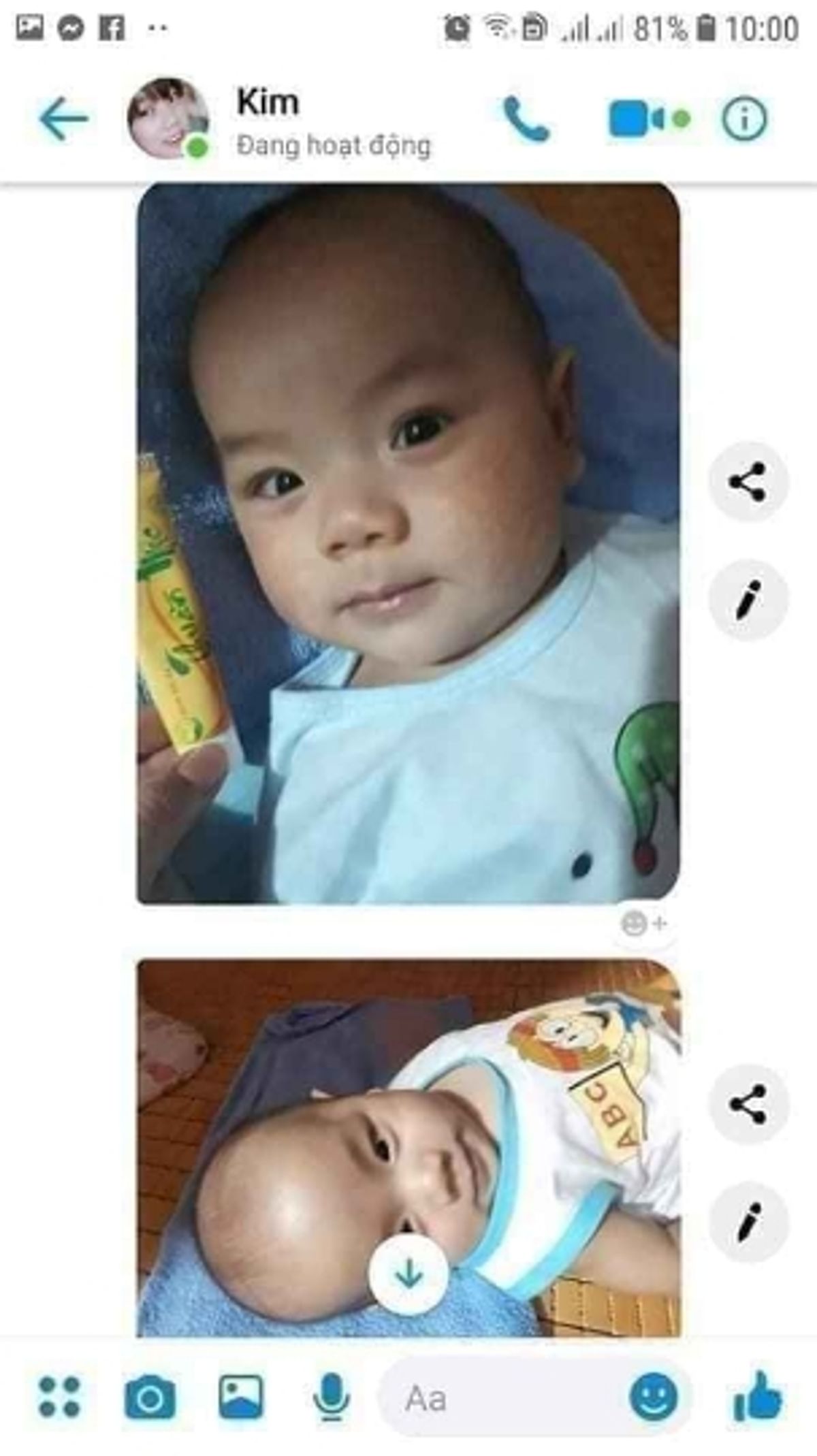Add a reaction to the first photo
This screenshot has width=817, height=1456.
pyautogui.click(x=643, y=924)
